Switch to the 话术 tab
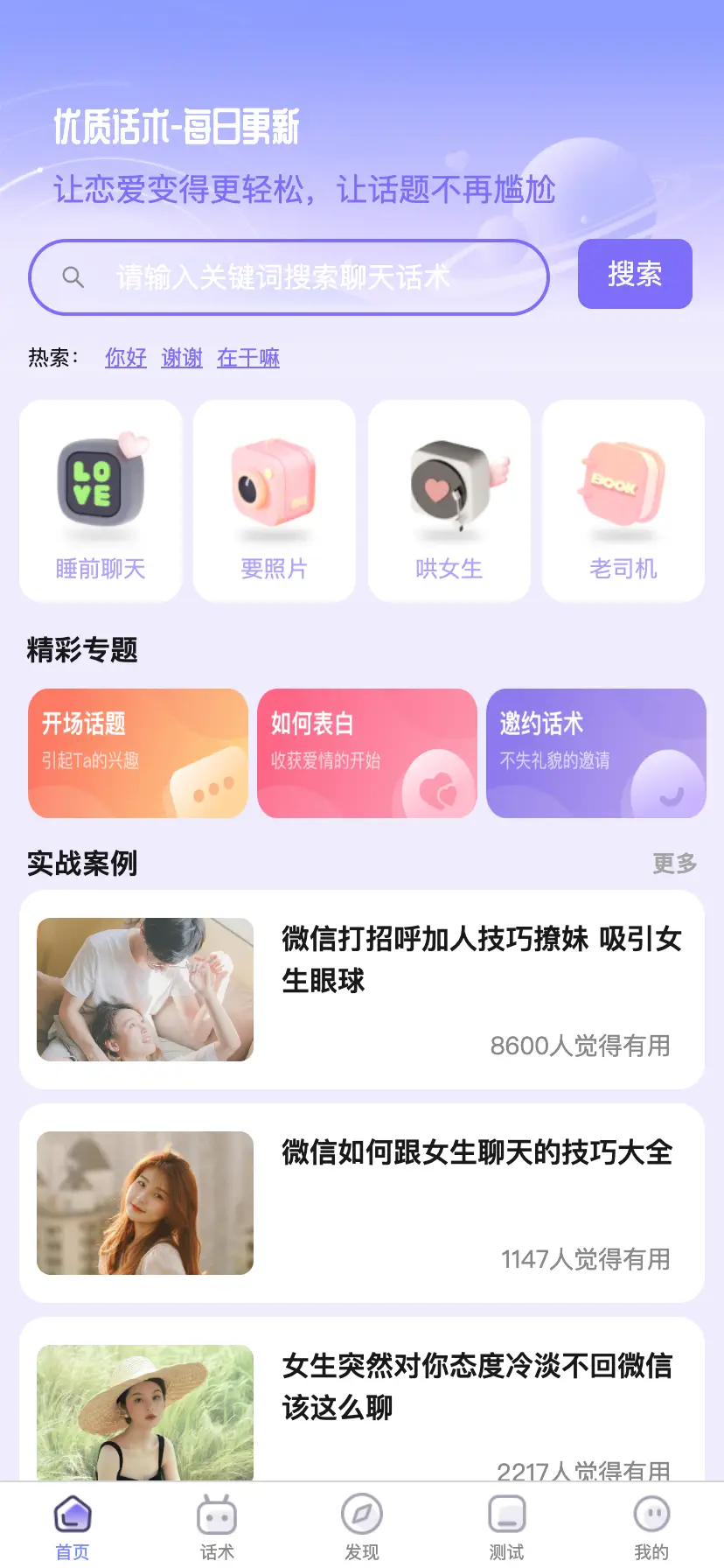 tap(217, 1527)
